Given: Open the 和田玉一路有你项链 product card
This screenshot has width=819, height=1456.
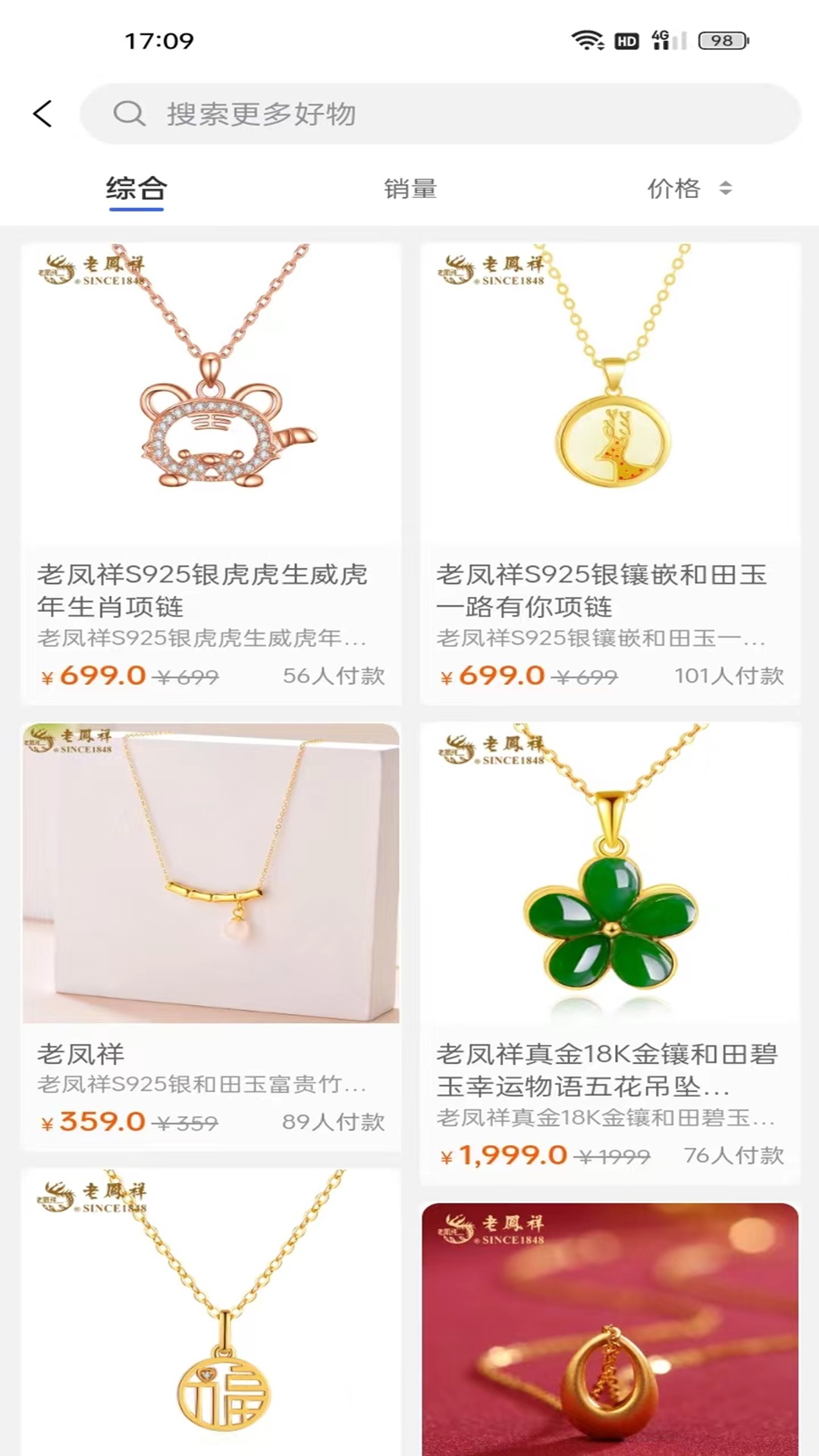Looking at the screenshot, I should tap(610, 470).
